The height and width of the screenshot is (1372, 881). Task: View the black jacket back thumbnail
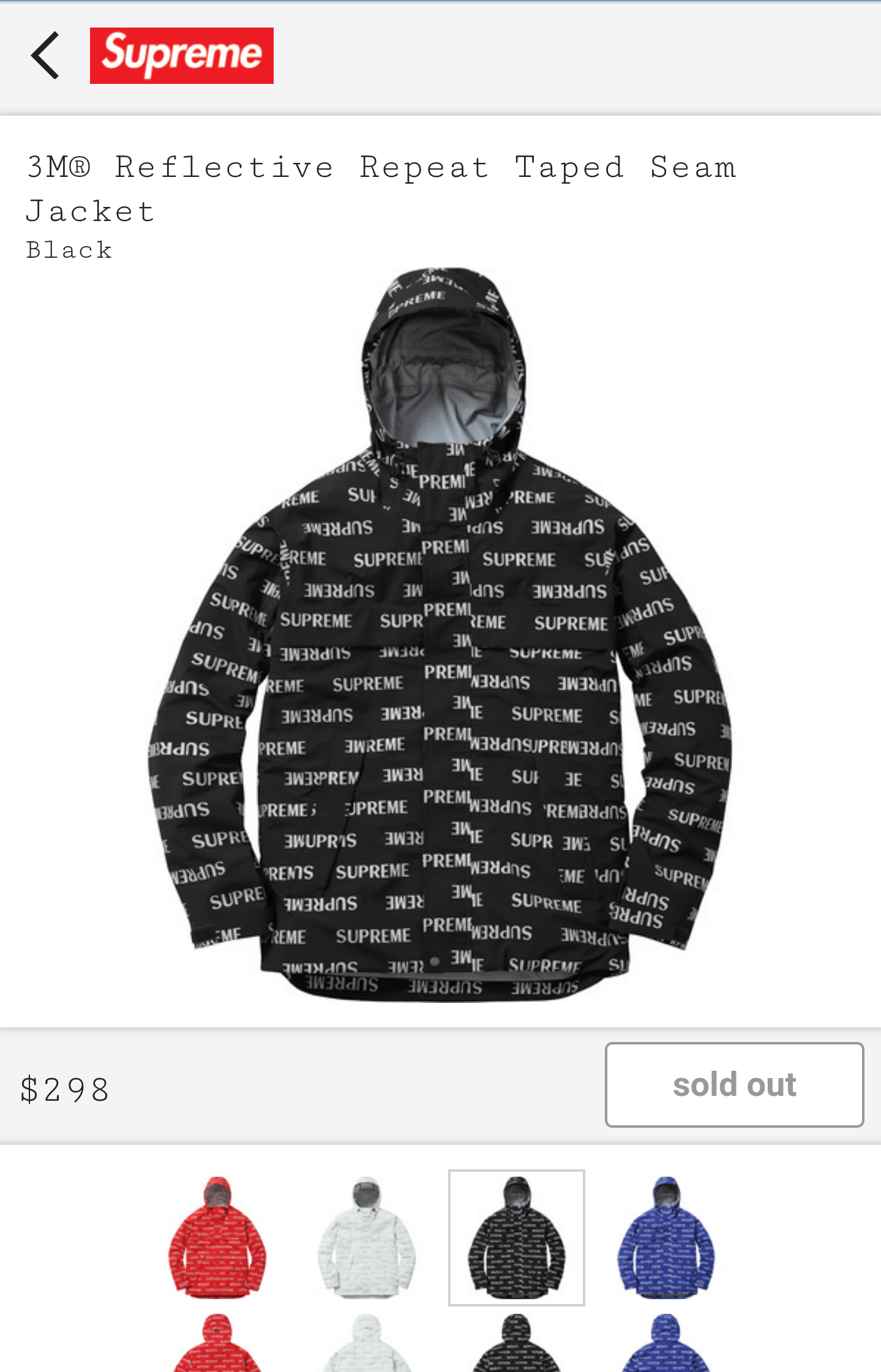click(x=516, y=1344)
